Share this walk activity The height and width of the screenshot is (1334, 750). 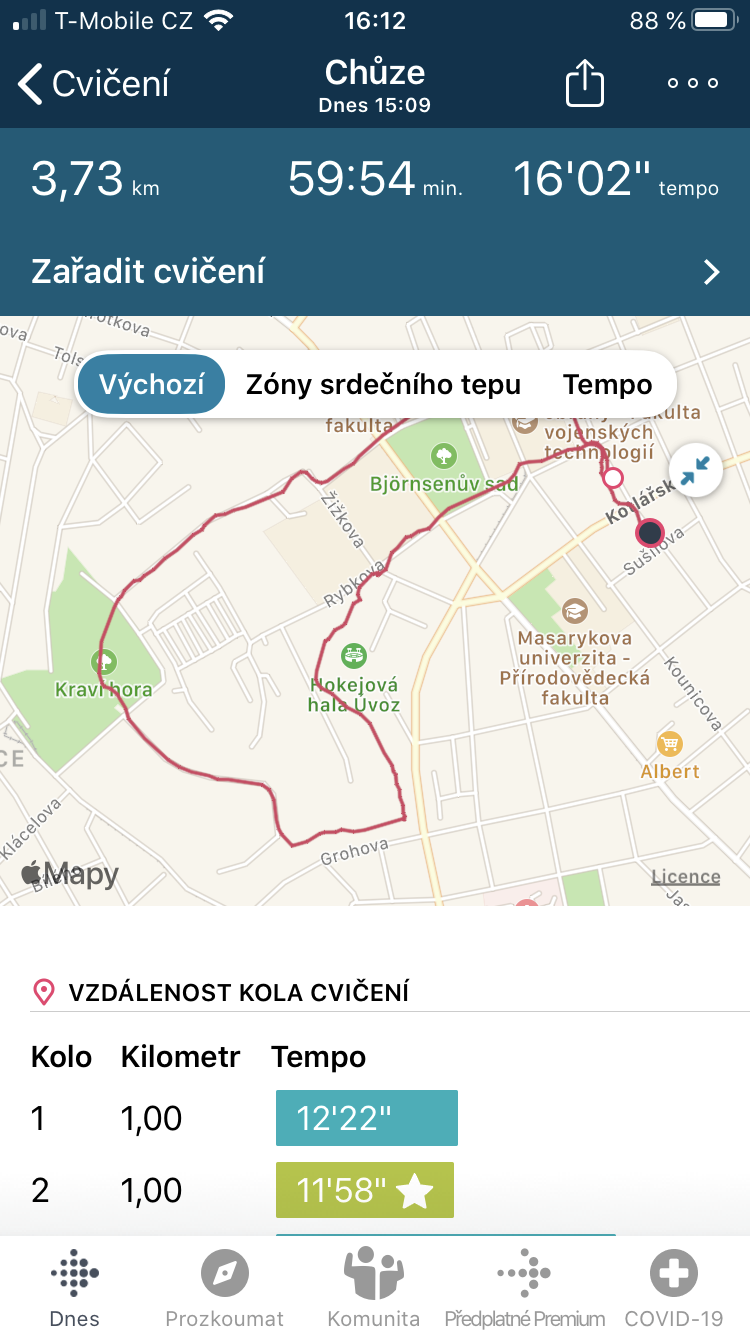pyautogui.click(x=585, y=83)
